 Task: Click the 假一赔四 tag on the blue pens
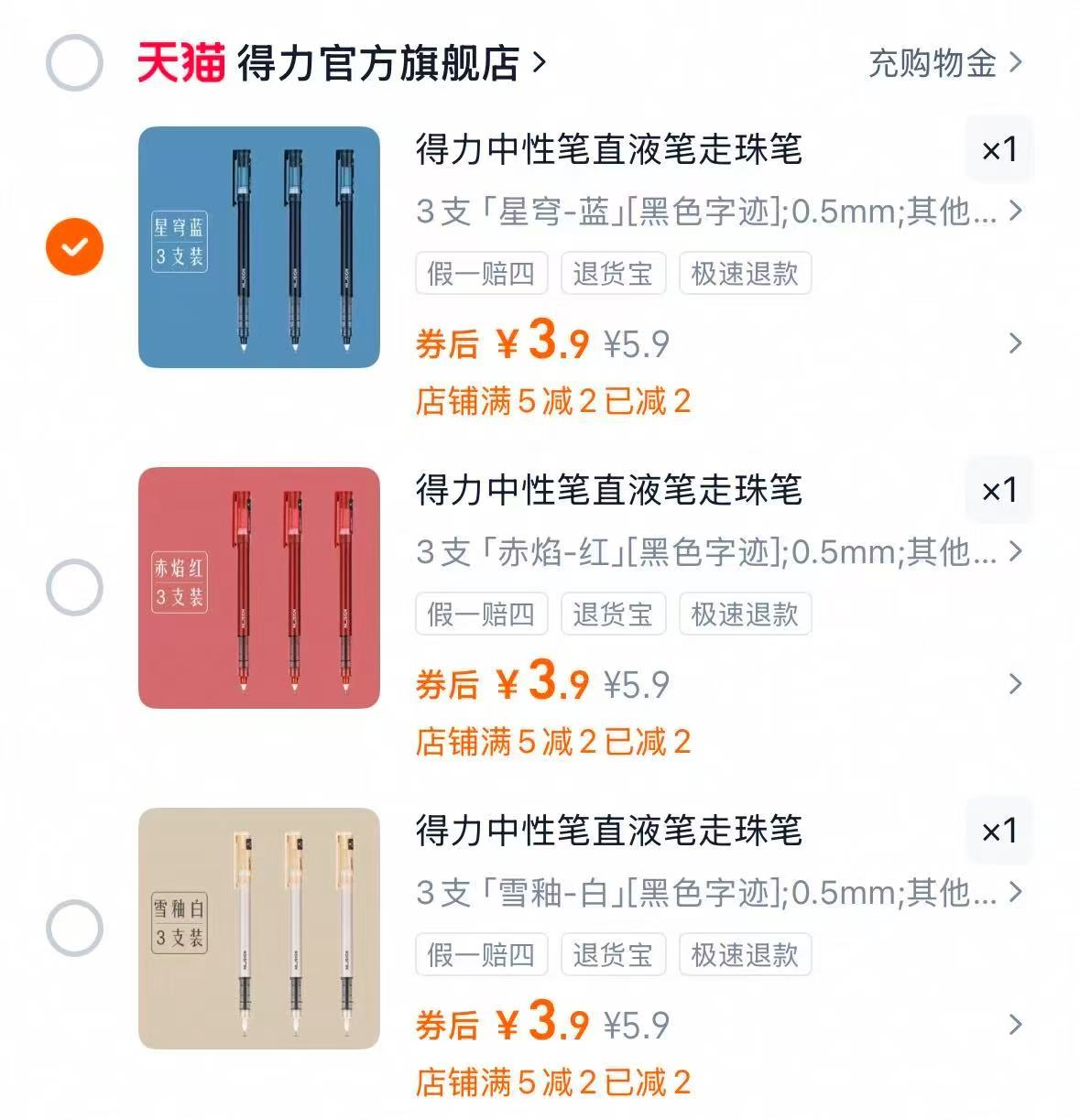click(481, 273)
